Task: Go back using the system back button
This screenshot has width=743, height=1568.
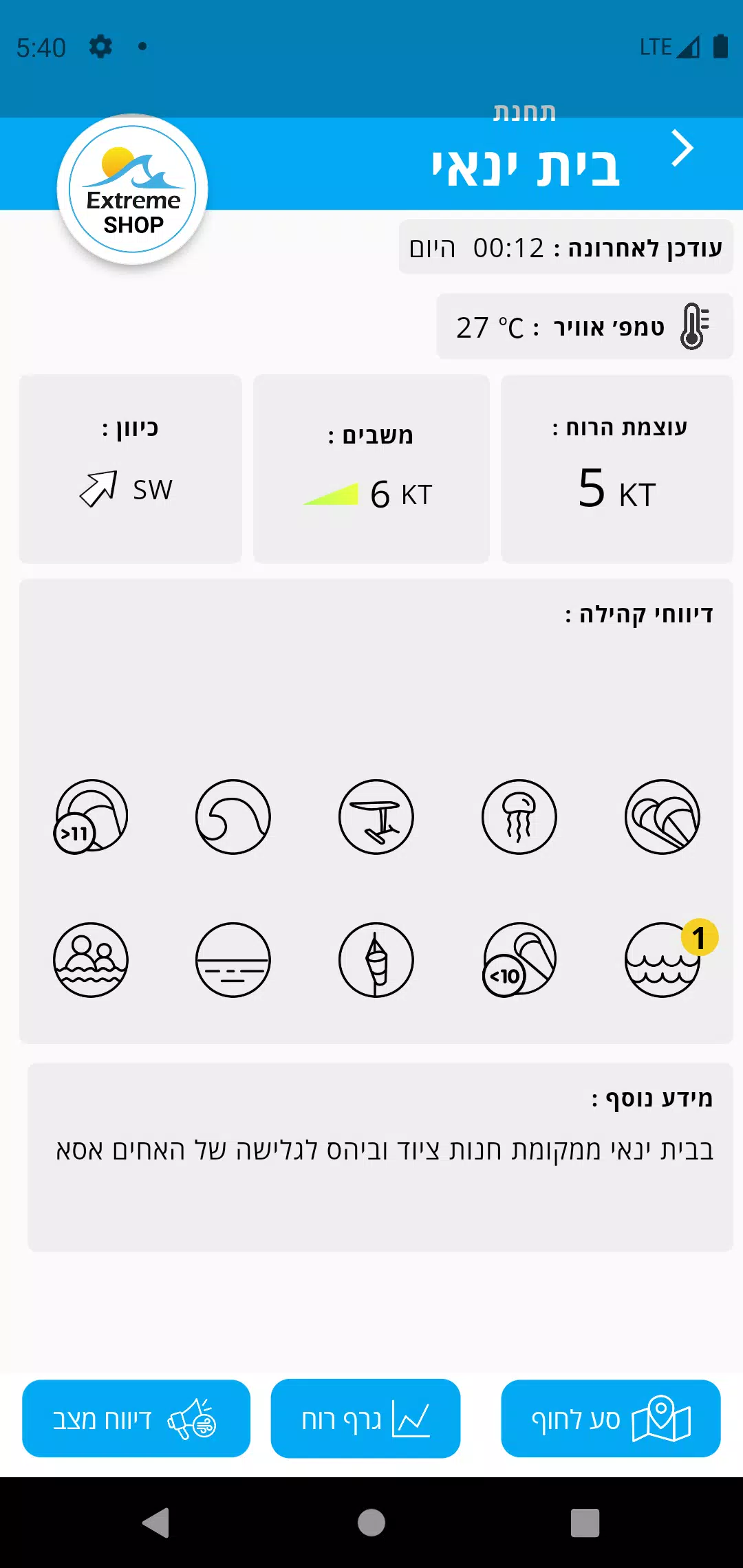Action: 156,1523
